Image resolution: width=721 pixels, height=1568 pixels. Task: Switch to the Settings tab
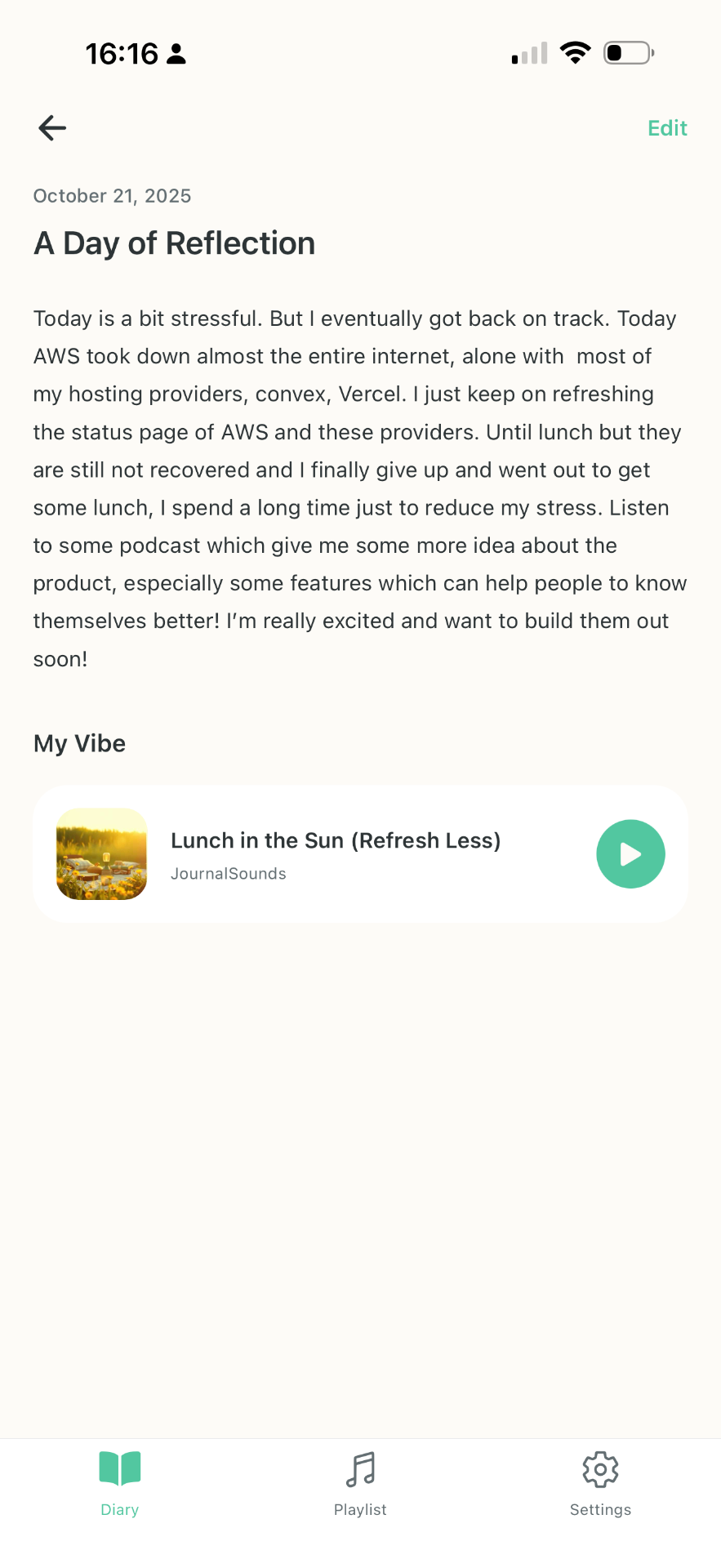pyautogui.click(x=599, y=1482)
